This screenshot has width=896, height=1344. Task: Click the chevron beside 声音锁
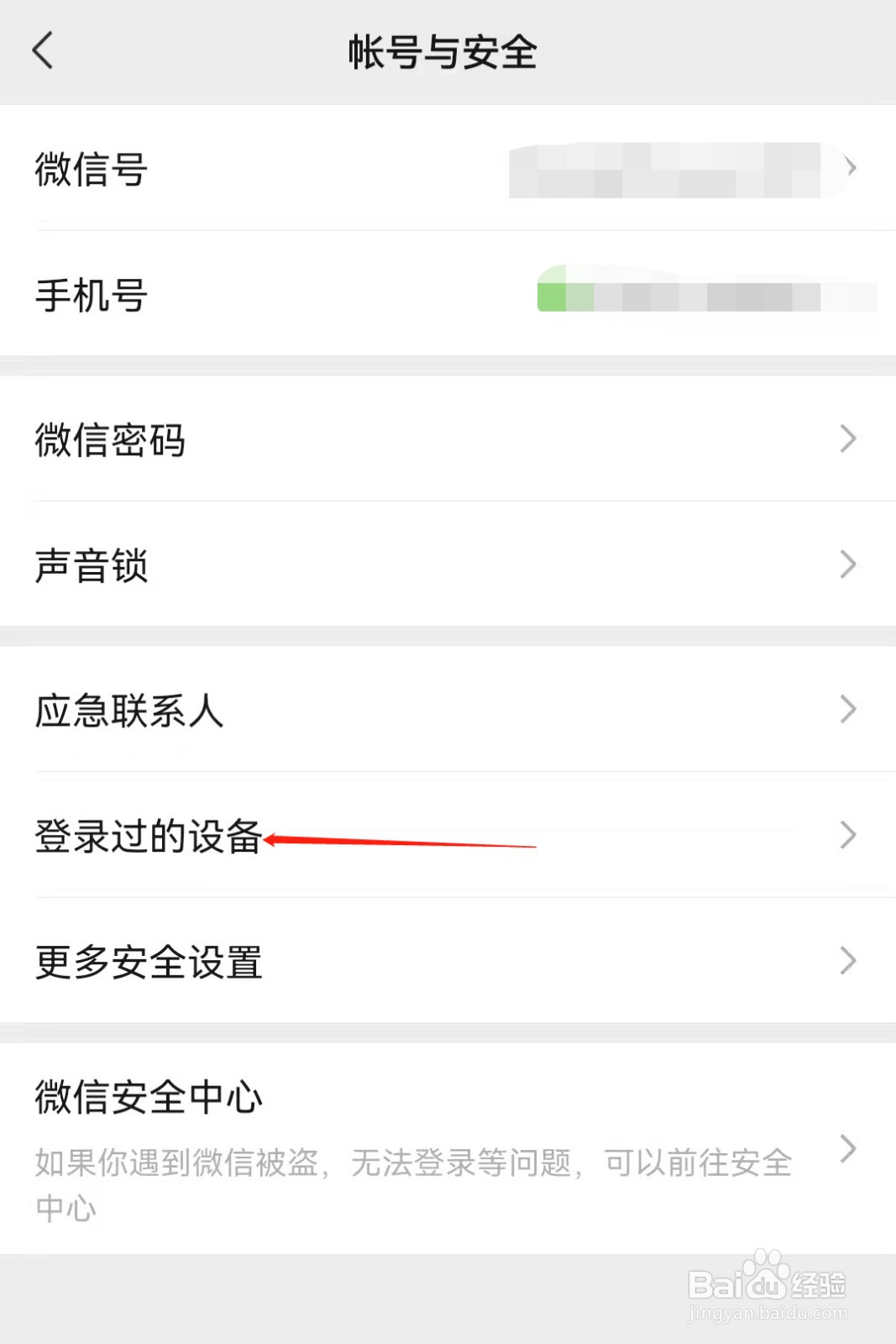click(x=848, y=565)
